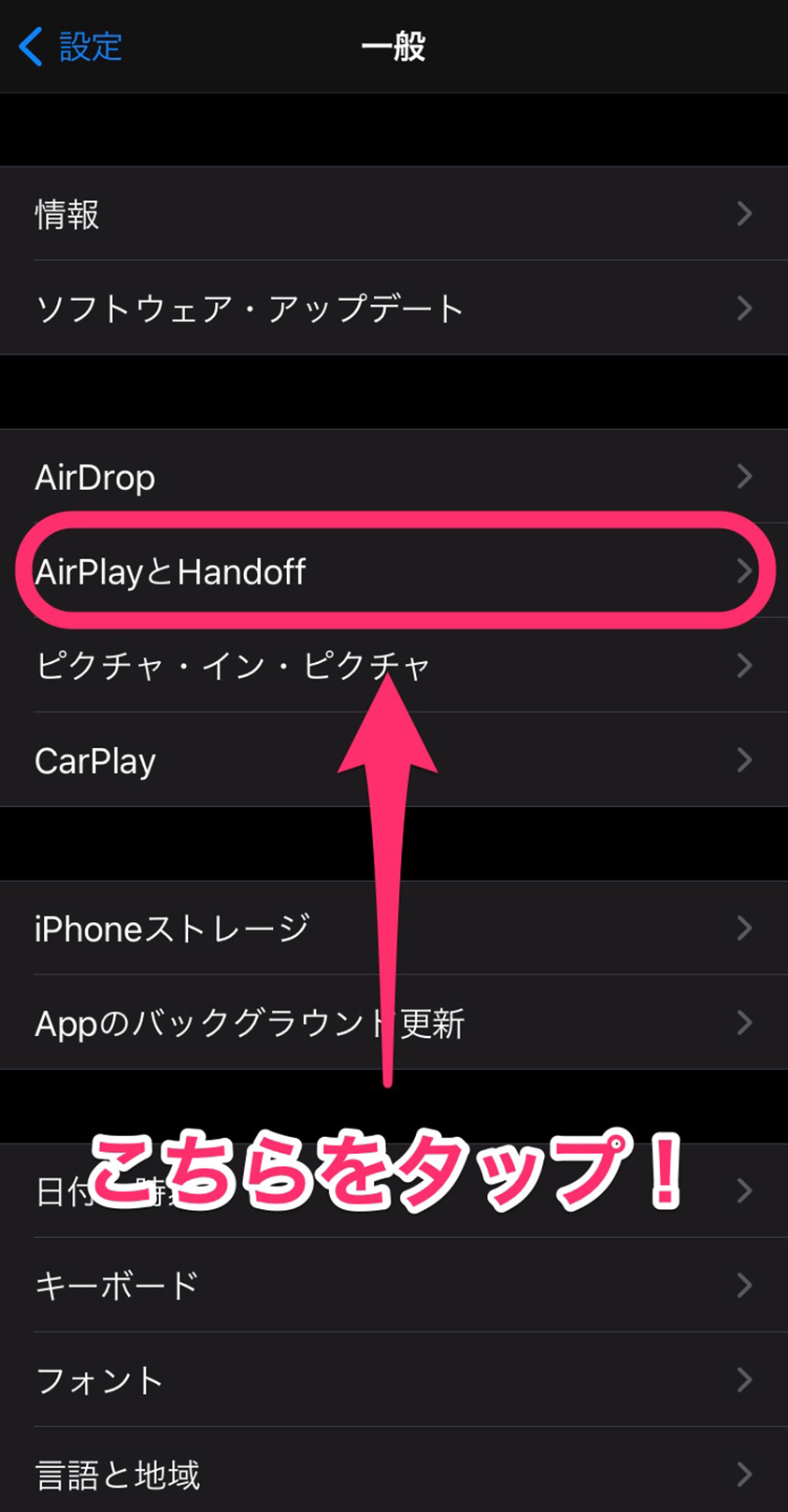Open ソフトウェア・アップデート
The image size is (788, 1512).
coord(393,309)
